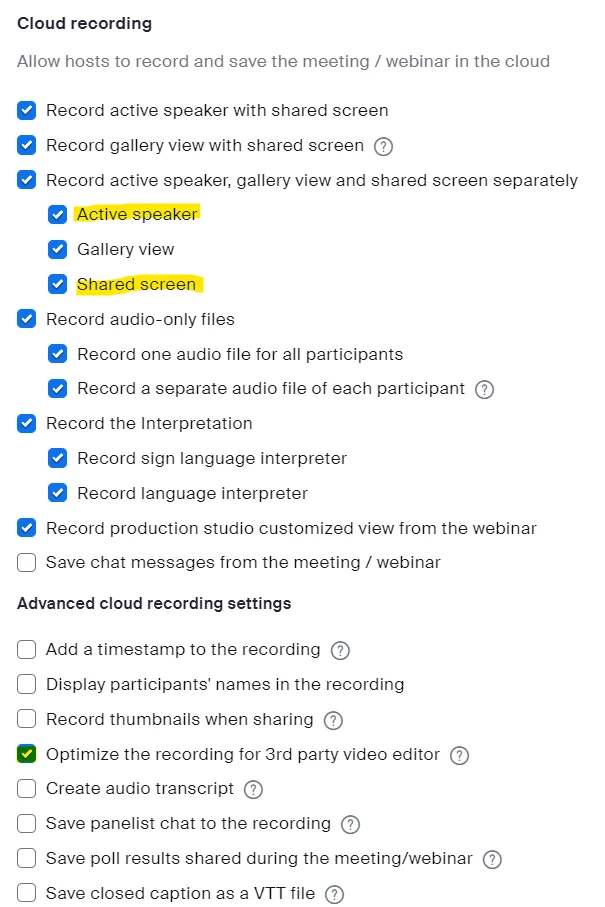This screenshot has height=907, width=605.
Task: Disable Record the Interpretation
Action: point(27,424)
